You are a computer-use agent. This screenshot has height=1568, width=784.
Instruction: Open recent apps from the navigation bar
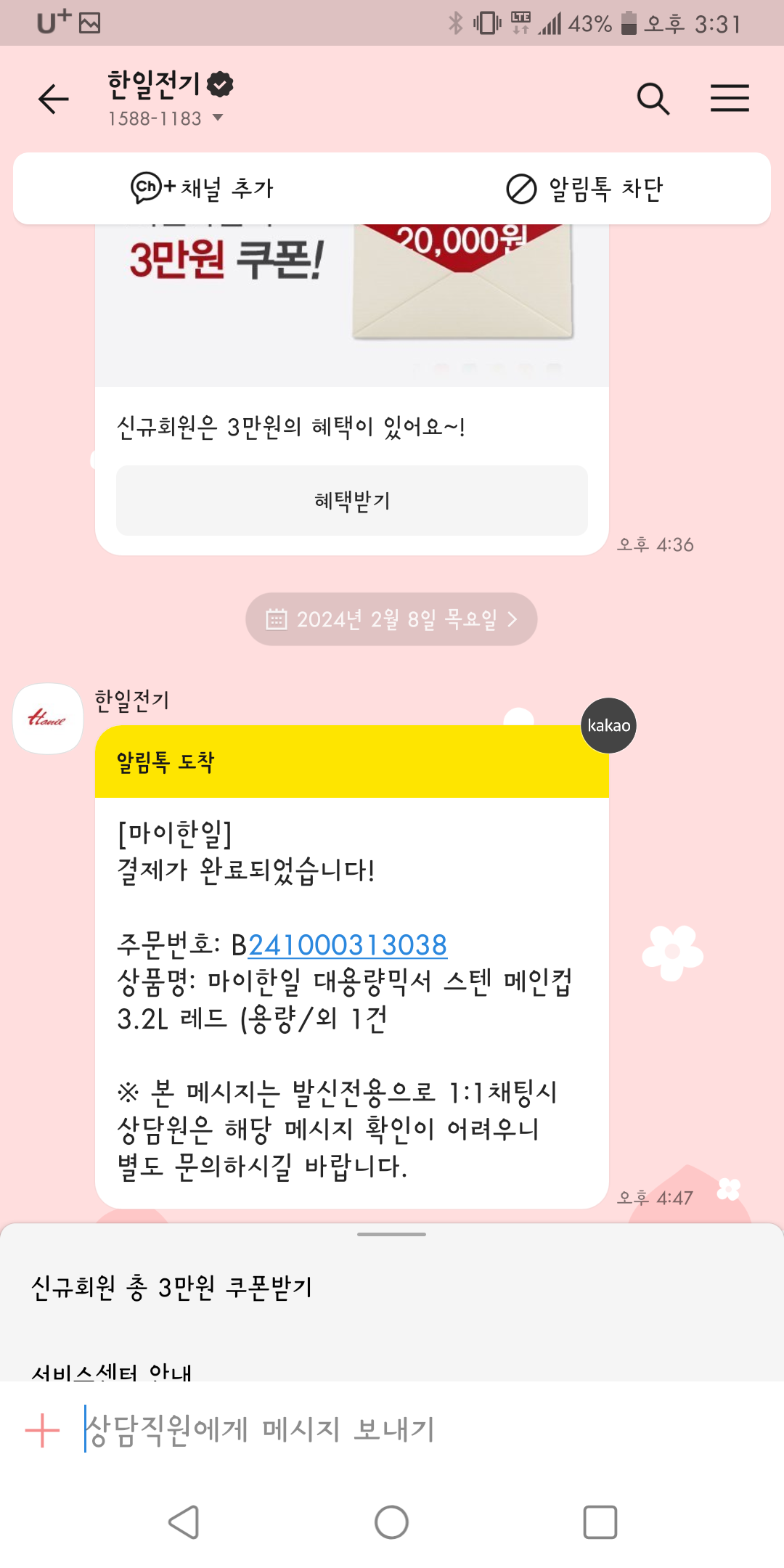click(600, 1522)
